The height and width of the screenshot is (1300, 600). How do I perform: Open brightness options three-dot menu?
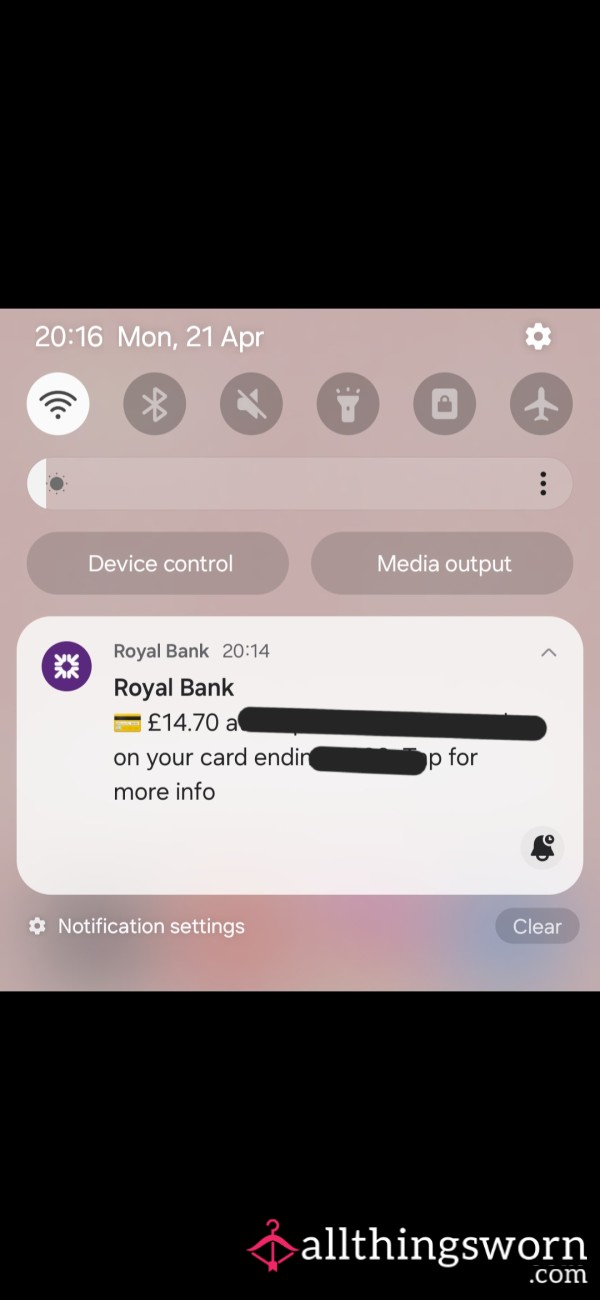click(543, 484)
